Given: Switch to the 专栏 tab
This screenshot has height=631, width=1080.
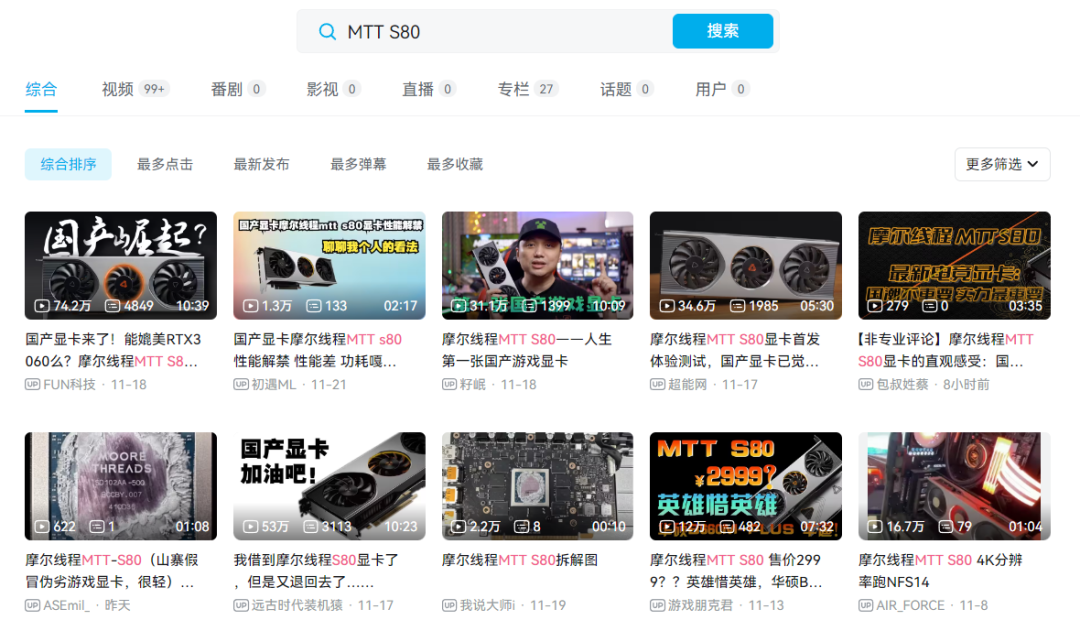Looking at the screenshot, I should pos(513,89).
